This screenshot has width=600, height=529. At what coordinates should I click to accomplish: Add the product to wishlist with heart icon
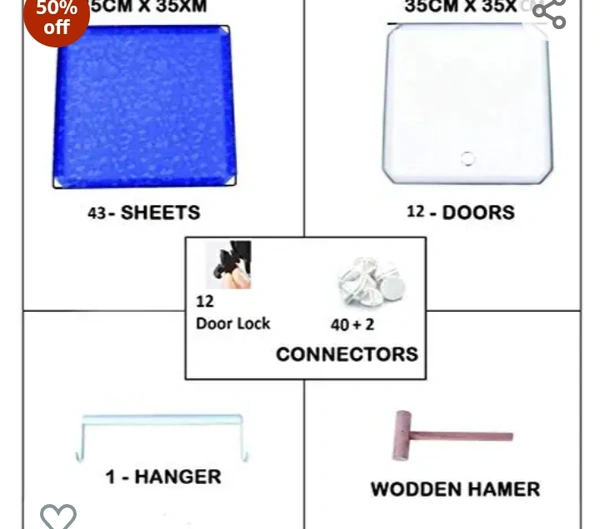coord(58,514)
